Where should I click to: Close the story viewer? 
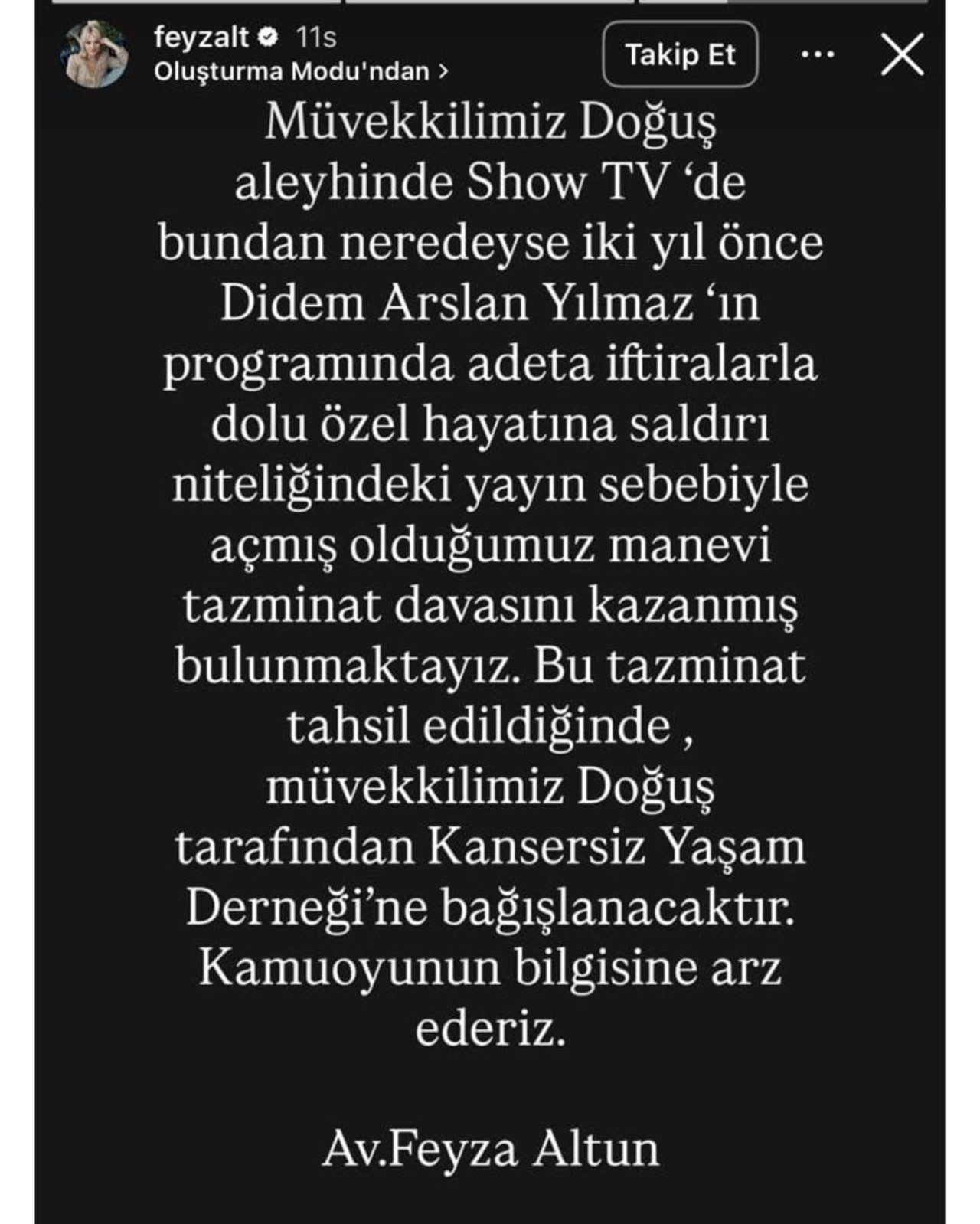point(902,54)
